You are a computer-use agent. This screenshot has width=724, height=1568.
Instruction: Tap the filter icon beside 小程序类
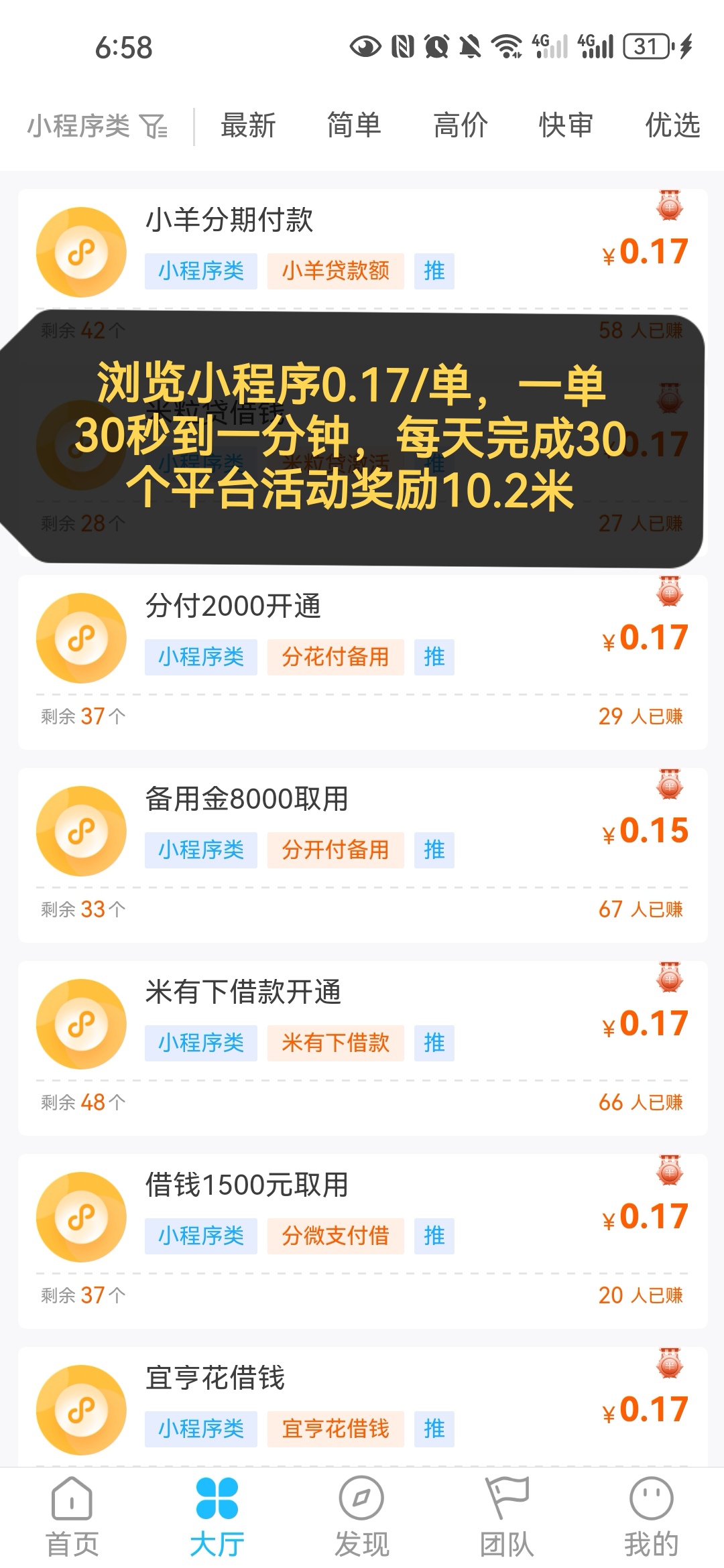coord(156,125)
